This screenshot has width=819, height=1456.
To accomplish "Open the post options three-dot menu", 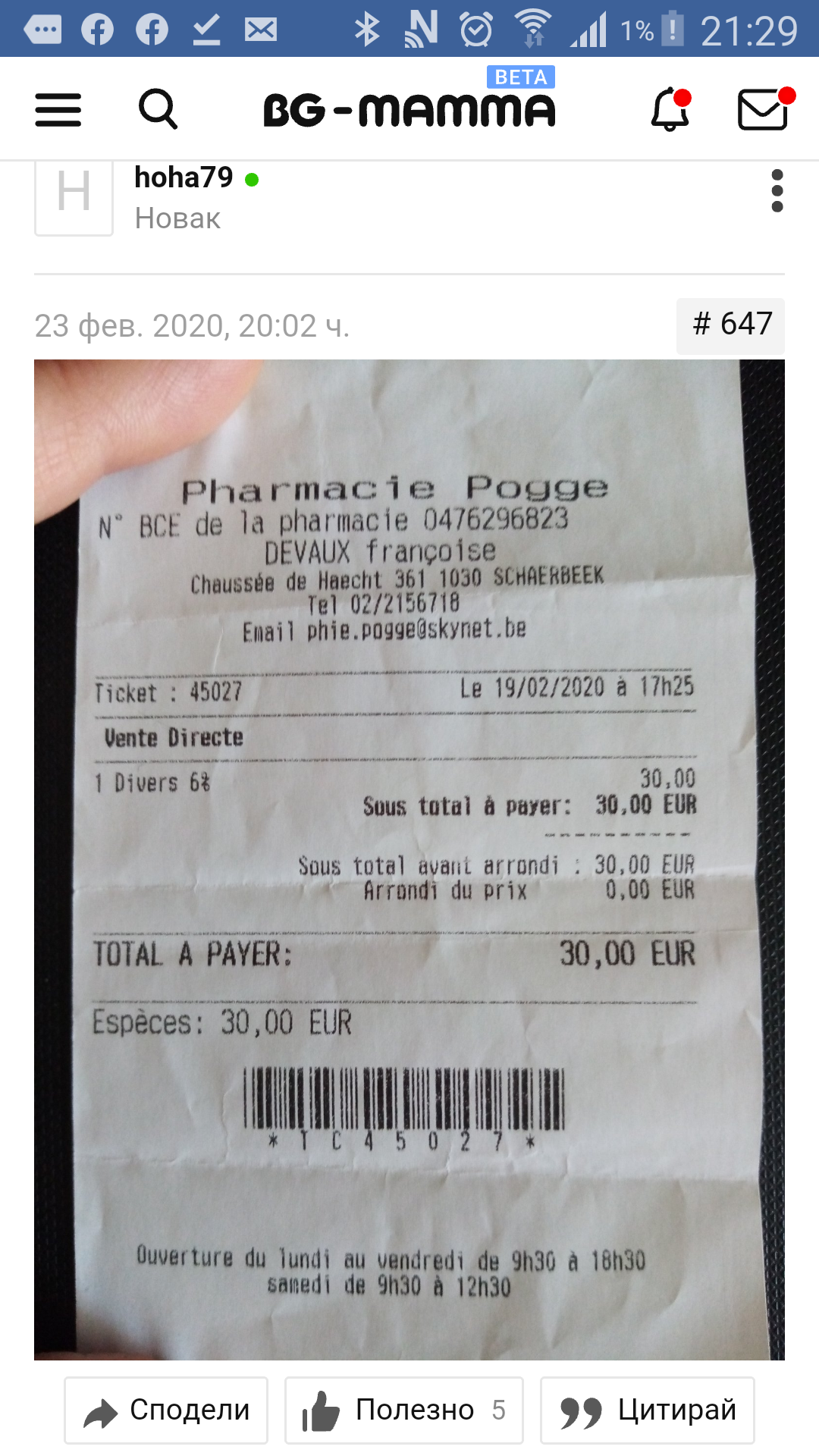I will pyautogui.click(x=777, y=191).
